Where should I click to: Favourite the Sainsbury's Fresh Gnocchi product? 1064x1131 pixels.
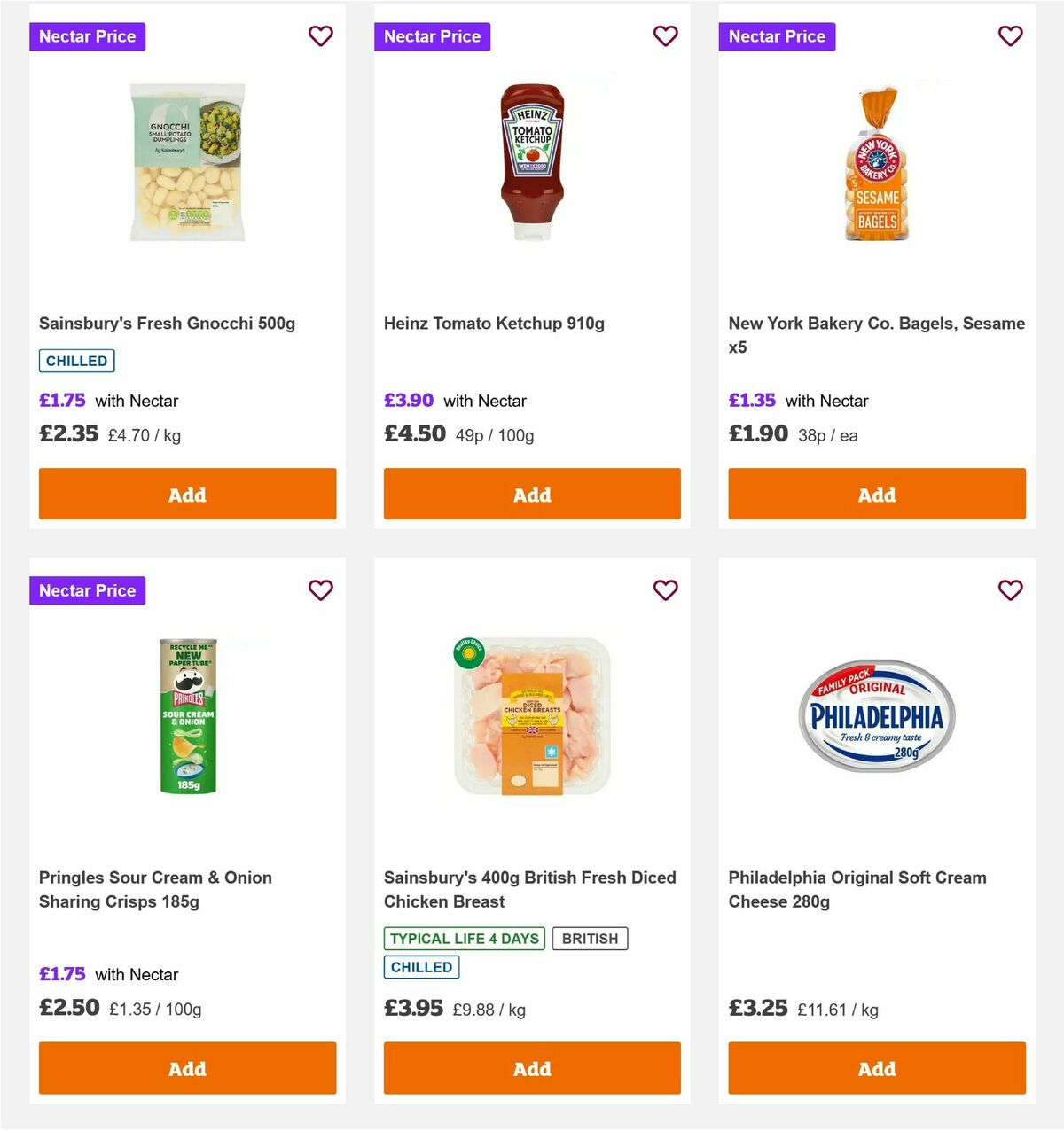point(320,36)
